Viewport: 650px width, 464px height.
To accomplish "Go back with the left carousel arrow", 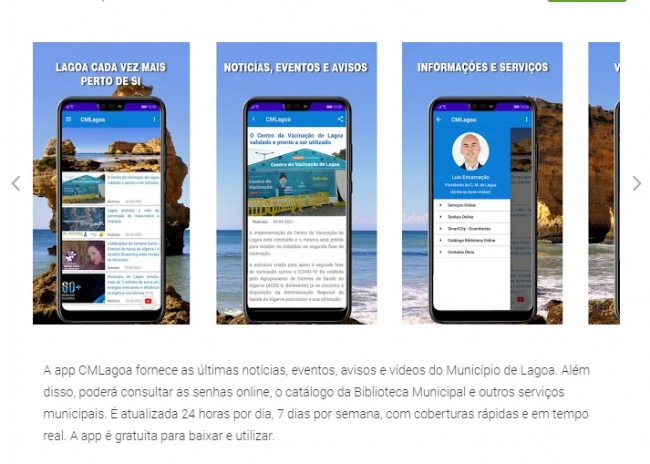I will point(15,184).
